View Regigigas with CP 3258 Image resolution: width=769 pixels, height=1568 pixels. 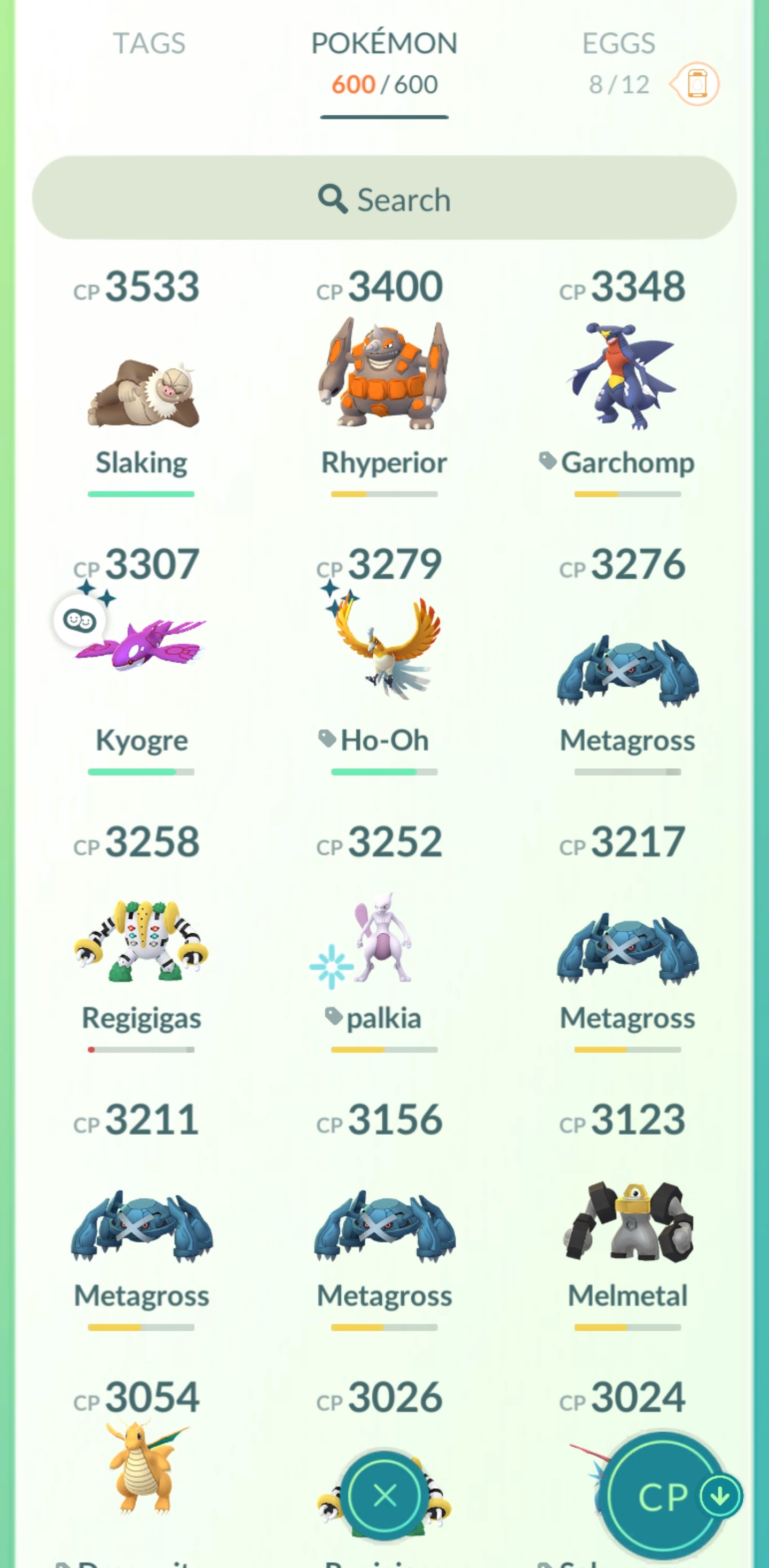pyautogui.click(x=141, y=940)
